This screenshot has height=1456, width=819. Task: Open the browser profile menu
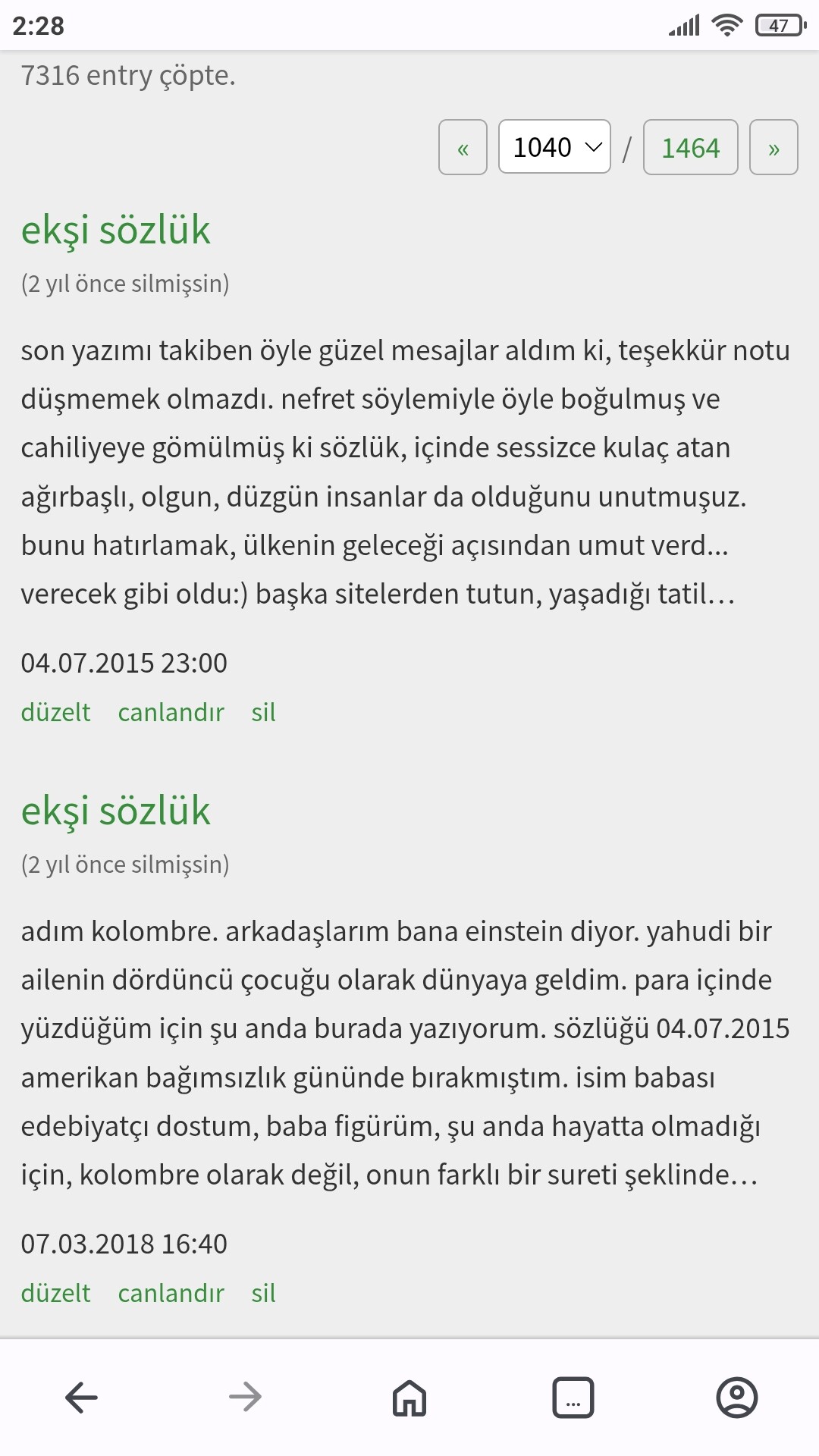click(737, 1397)
